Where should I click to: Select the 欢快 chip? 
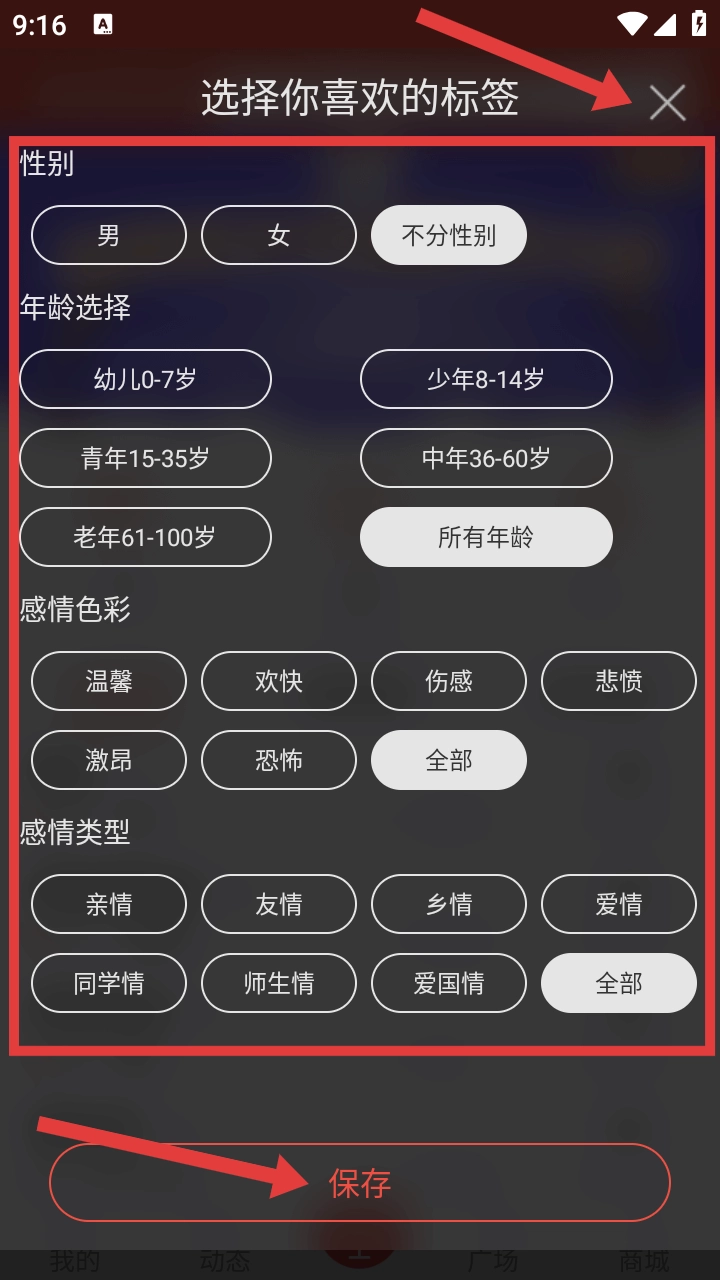tap(279, 681)
